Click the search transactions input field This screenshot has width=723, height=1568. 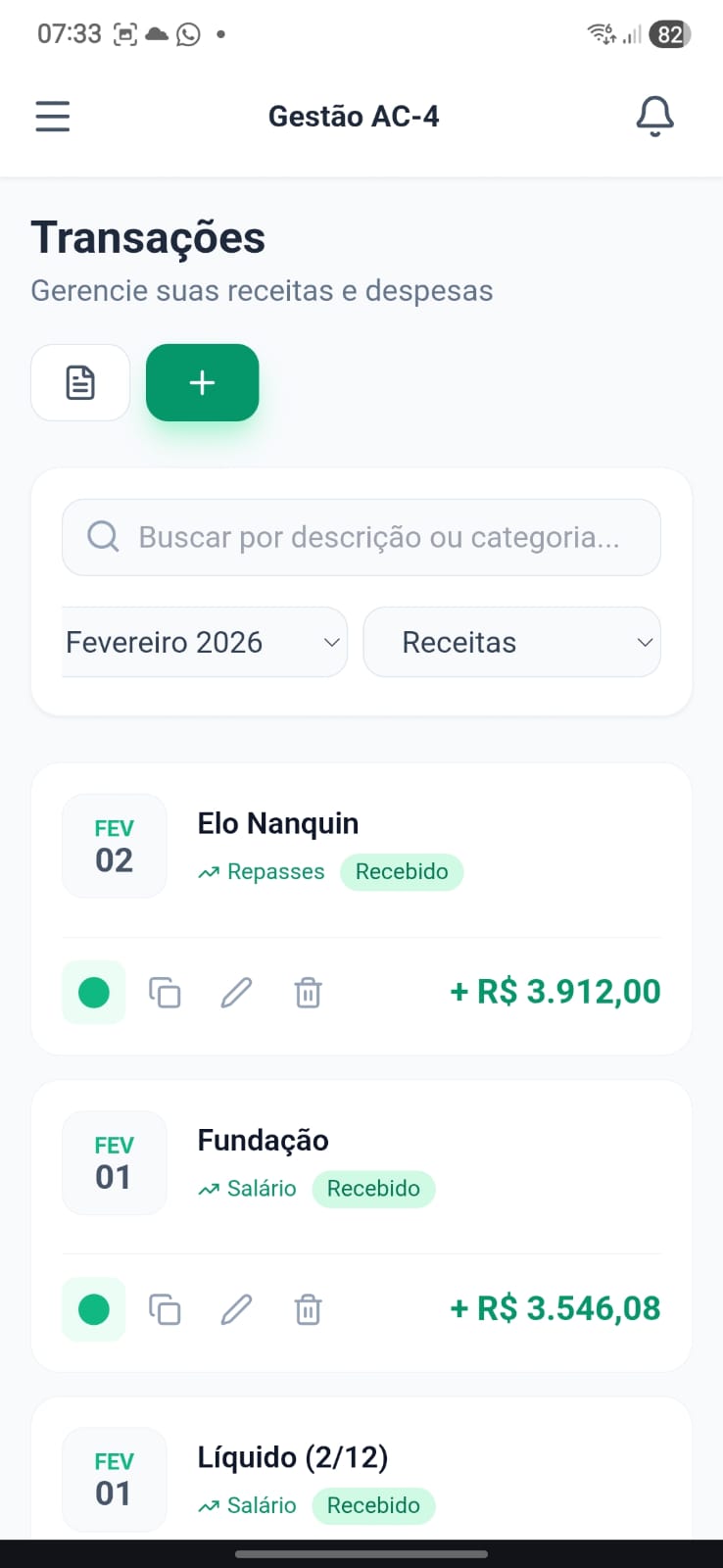coord(361,537)
